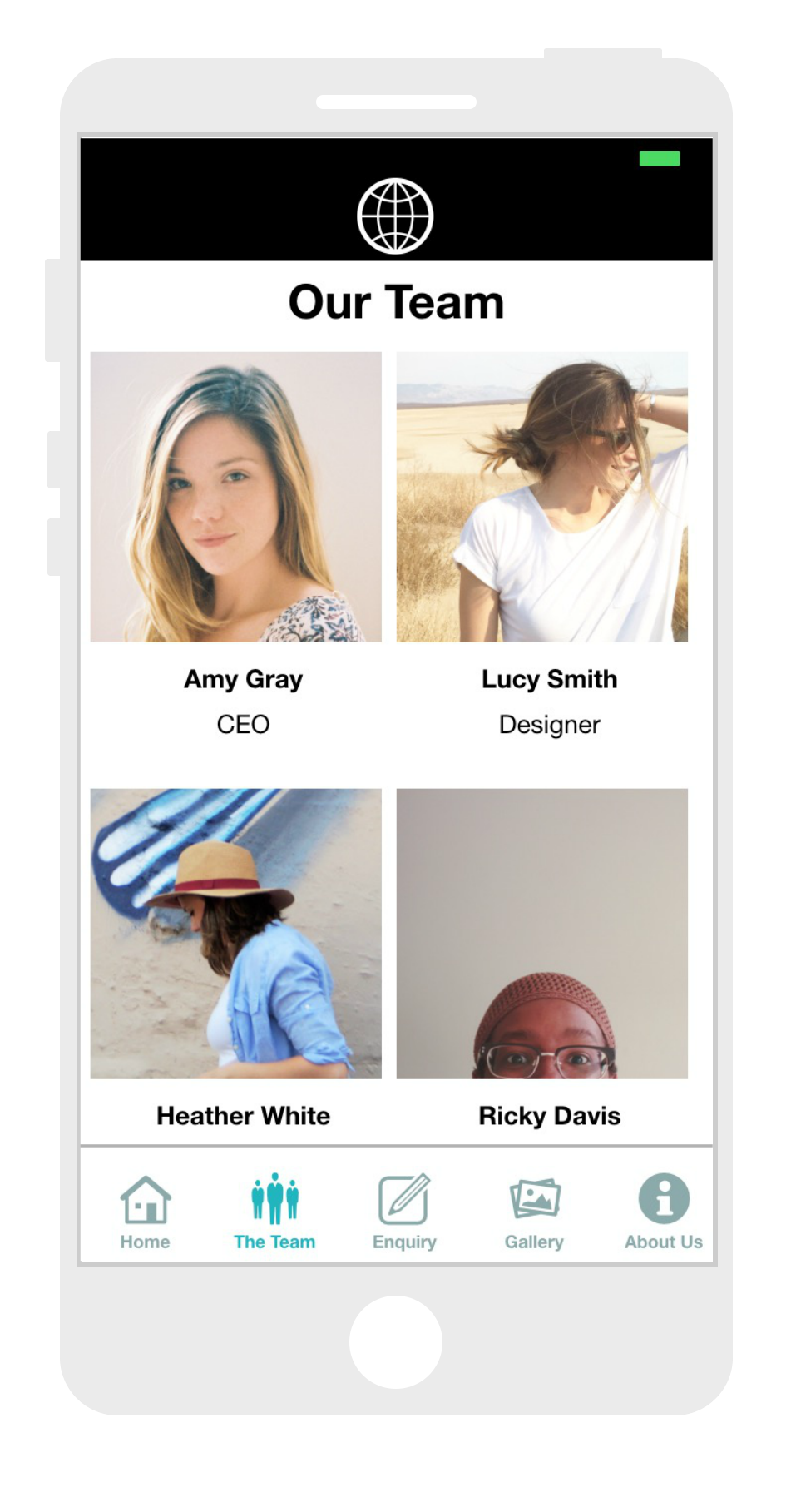This screenshot has width=796, height=1512.
Task: Select The Team tab
Action: (274, 1210)
